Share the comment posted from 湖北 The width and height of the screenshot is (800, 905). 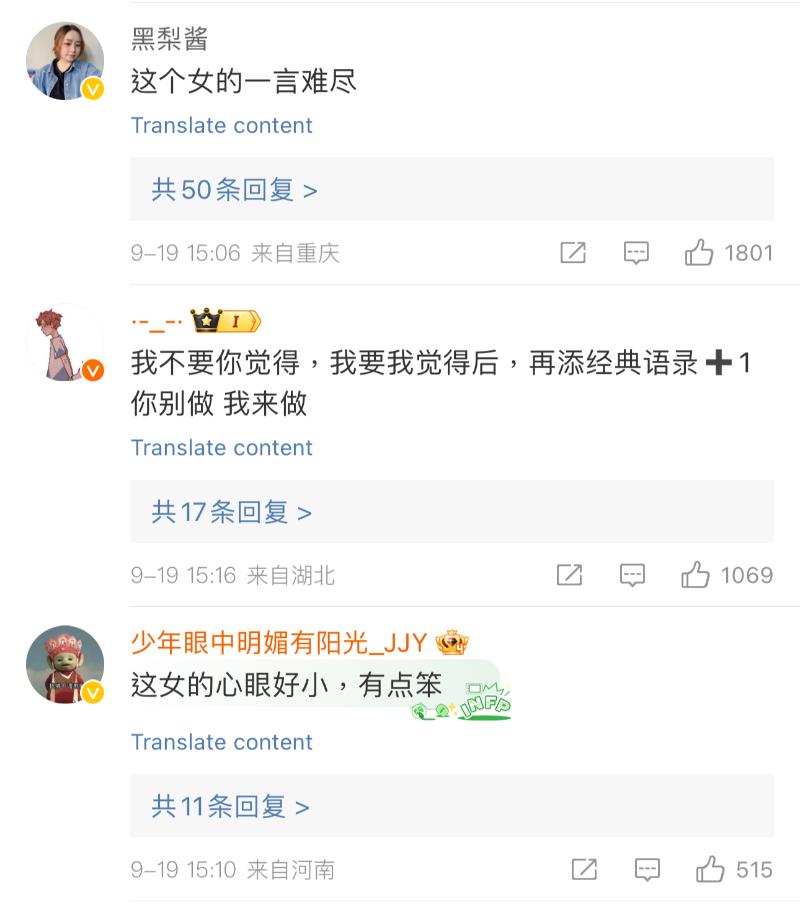pyautogui.click(x=569, y=575)
